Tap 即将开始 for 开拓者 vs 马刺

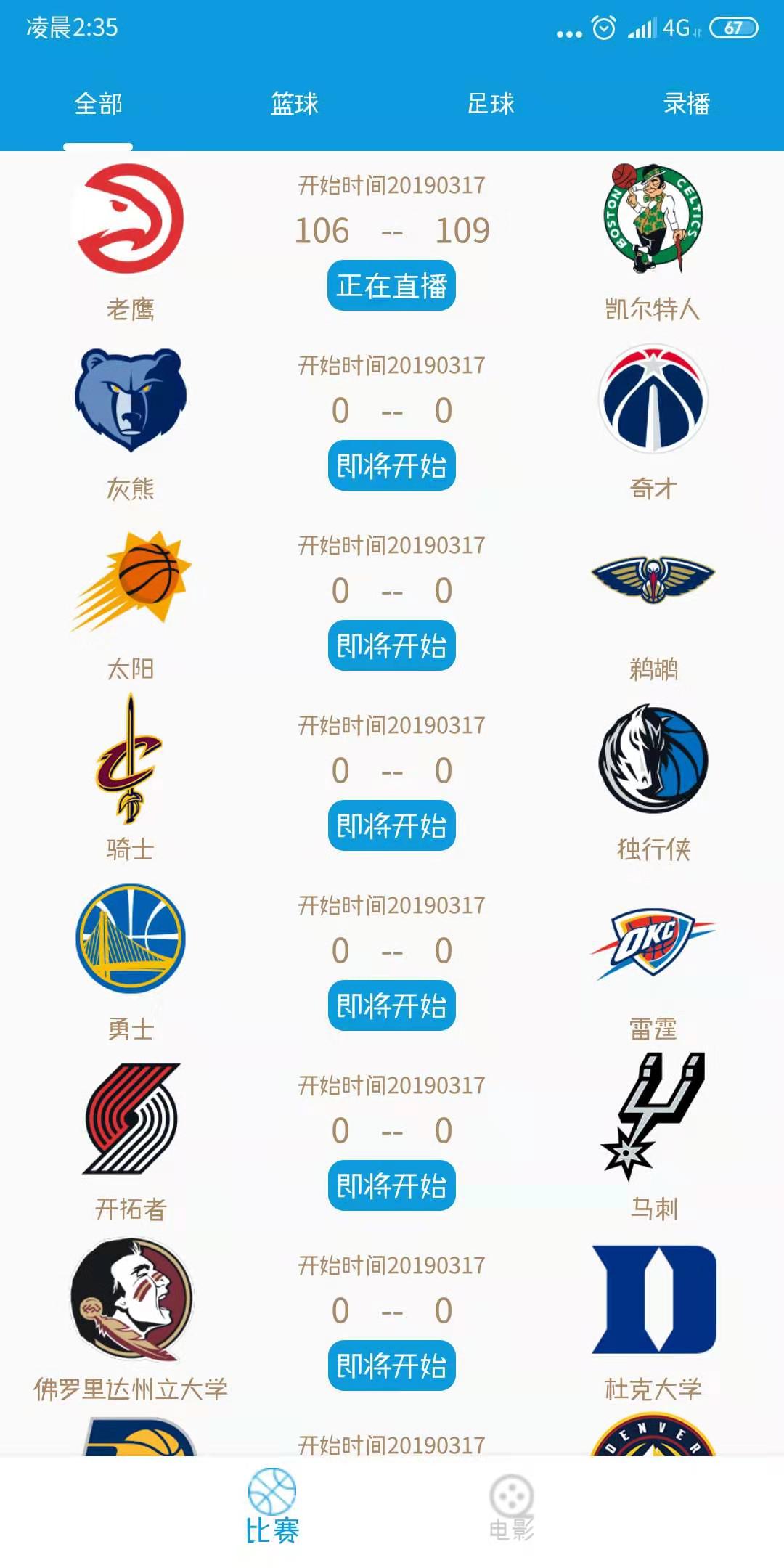point(391,1185)
